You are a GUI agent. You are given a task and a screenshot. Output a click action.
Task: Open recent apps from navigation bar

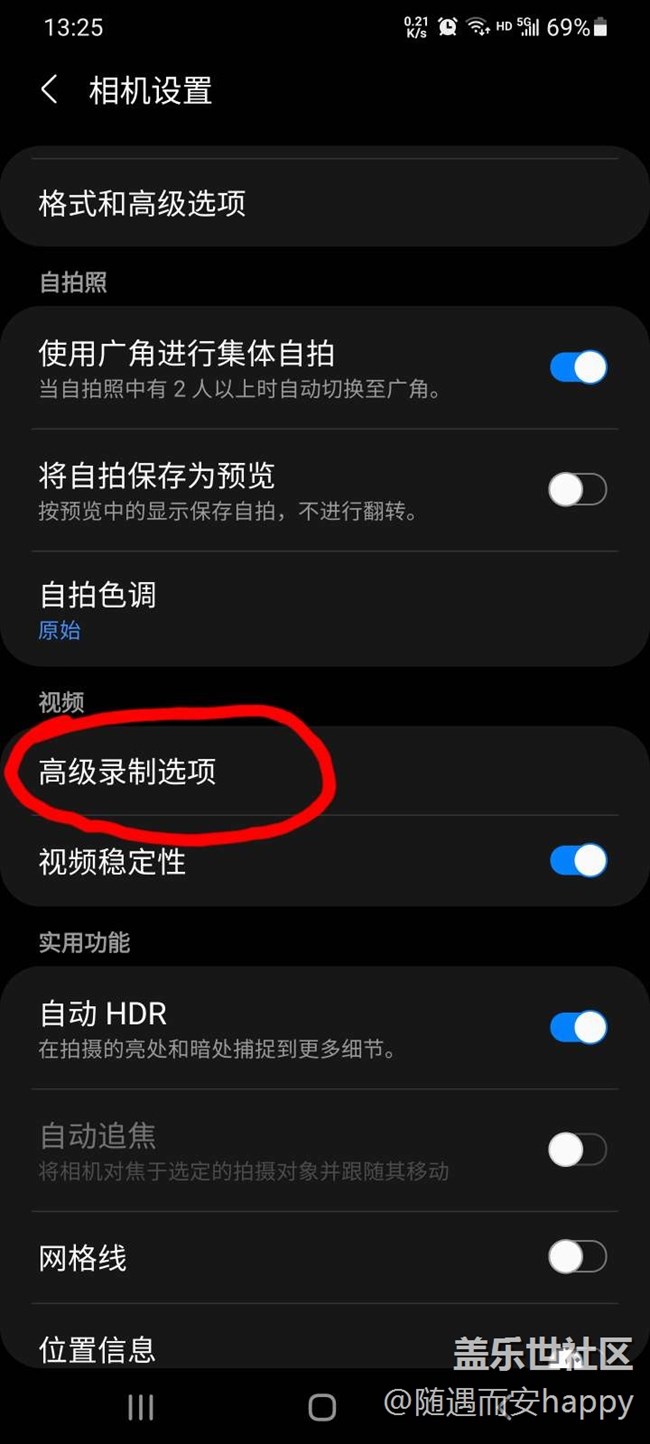[x=141, y=1407]
